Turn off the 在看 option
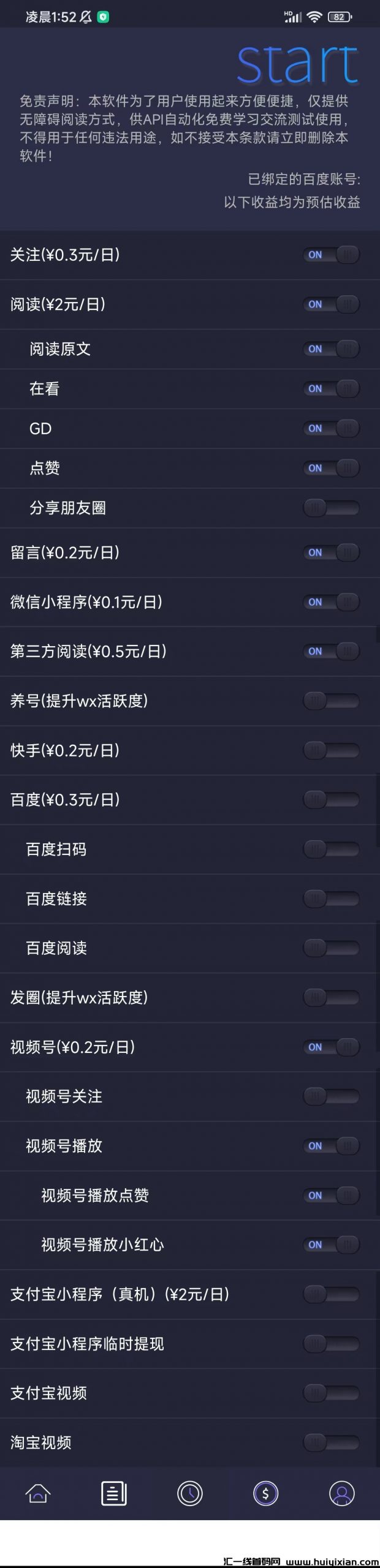Image resolution: width=380 pixels, height=1568 pixels. click(x=331, y=389)
